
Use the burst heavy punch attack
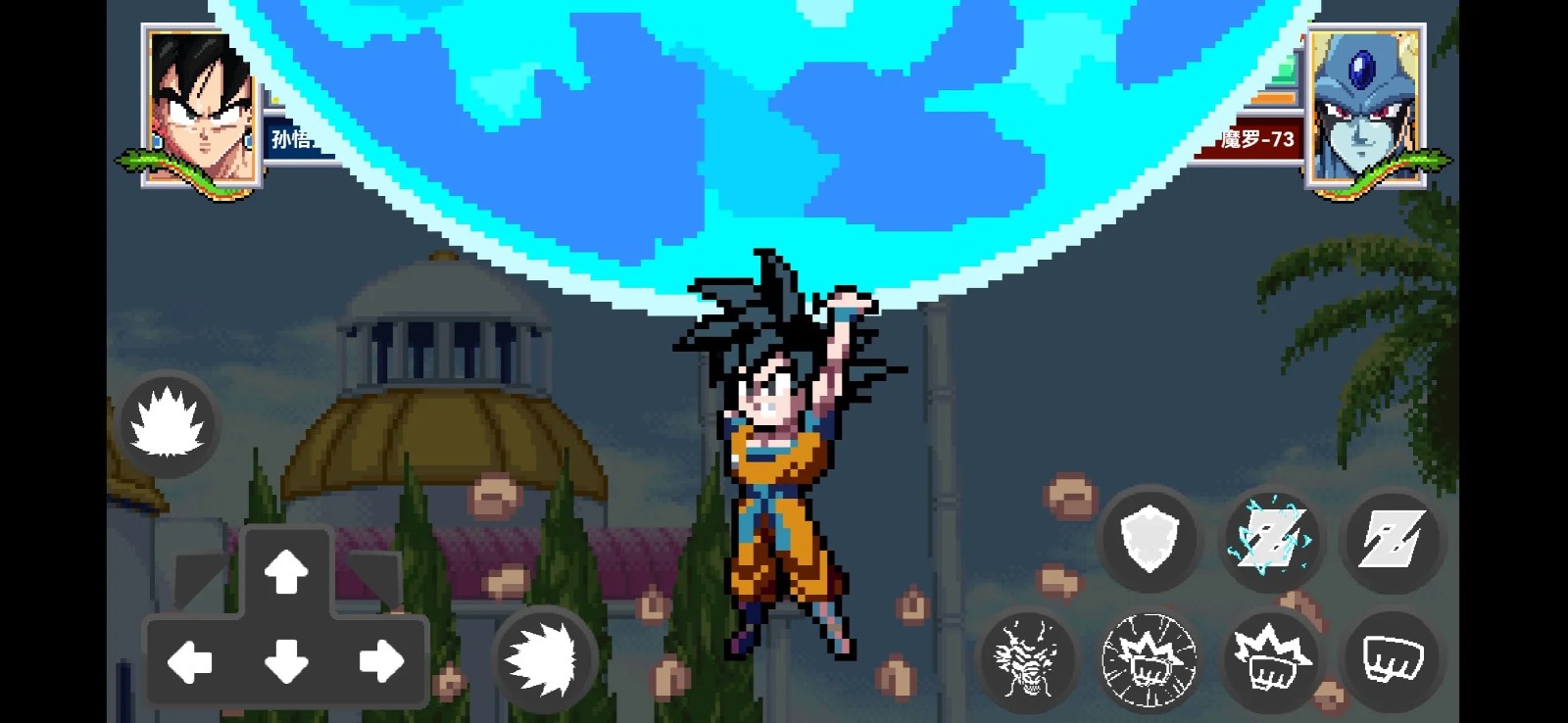pos(1271,657)
